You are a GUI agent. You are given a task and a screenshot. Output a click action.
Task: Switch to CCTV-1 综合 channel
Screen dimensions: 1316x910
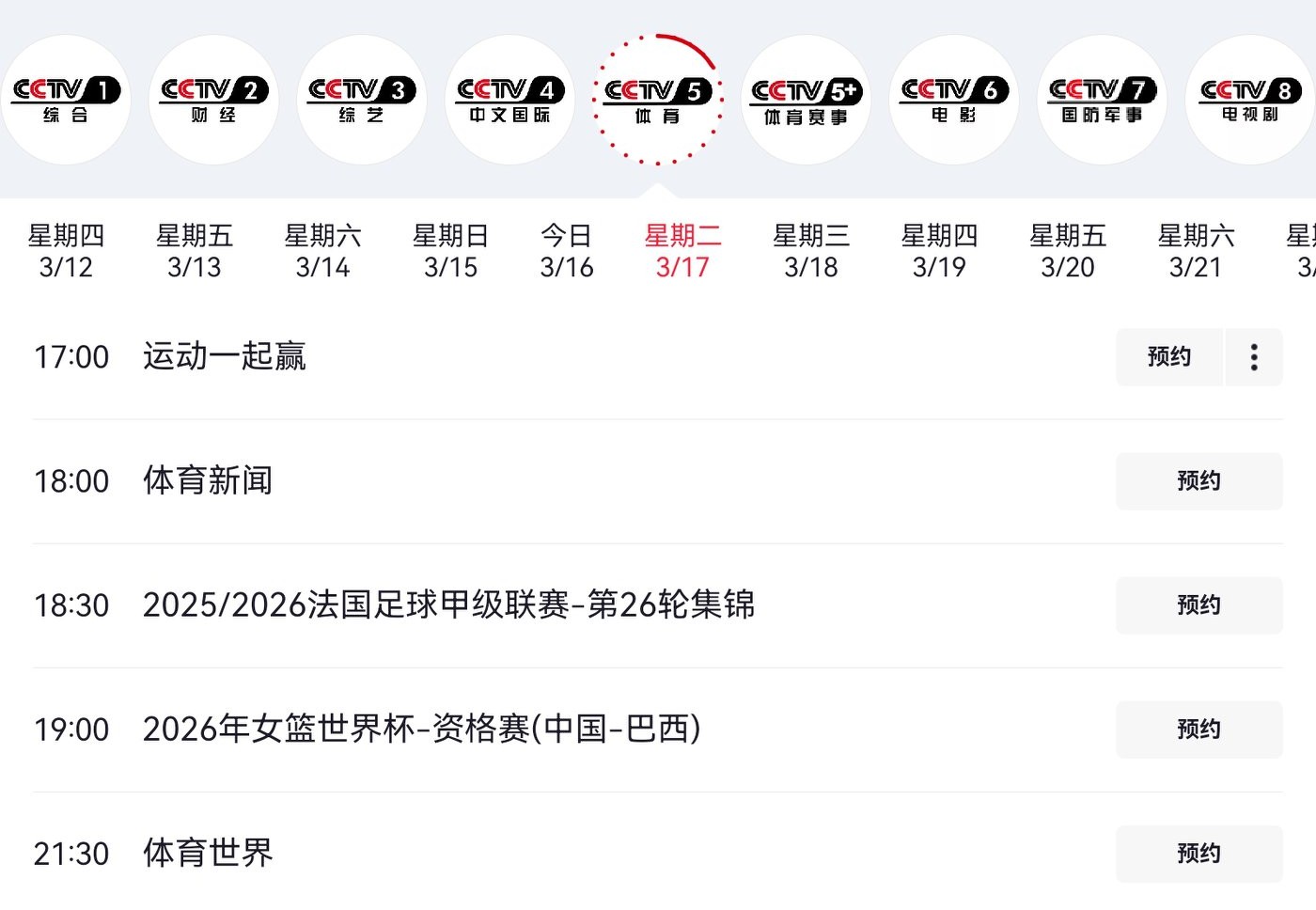point(66,101)
